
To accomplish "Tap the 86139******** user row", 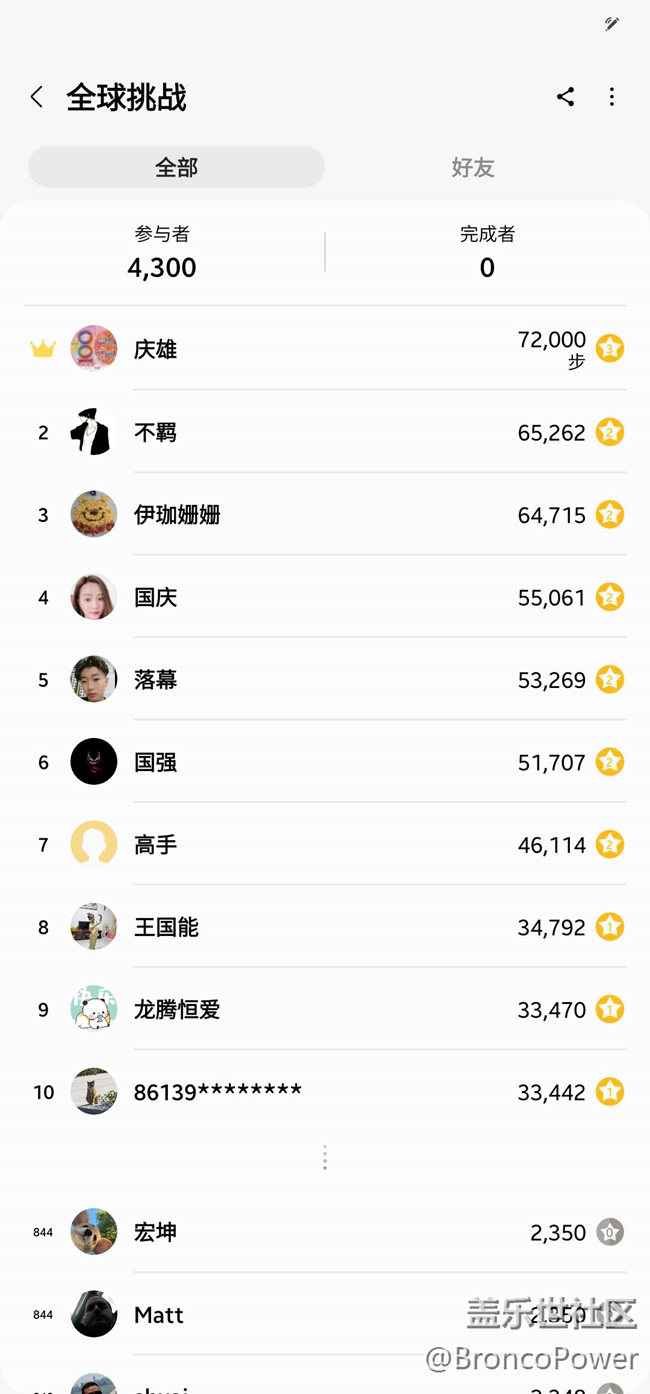I will click(325, 1092).
